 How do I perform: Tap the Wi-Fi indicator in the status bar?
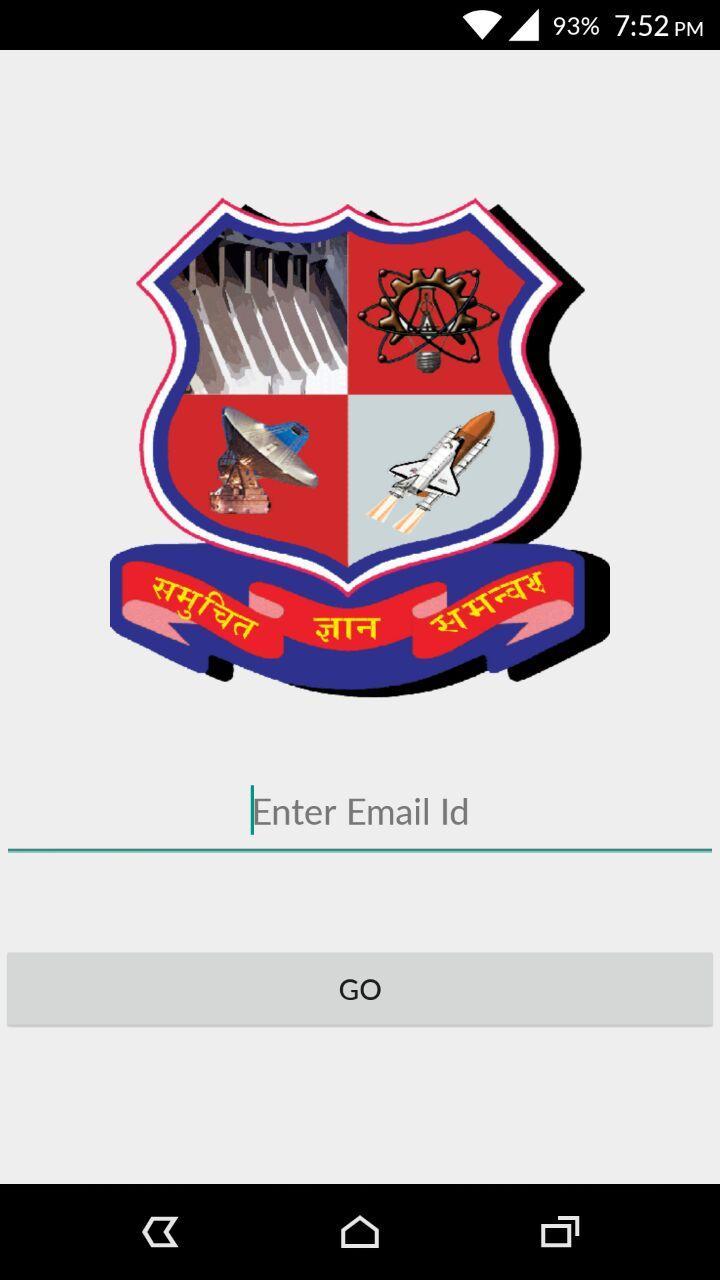click(x=481, y=25)
